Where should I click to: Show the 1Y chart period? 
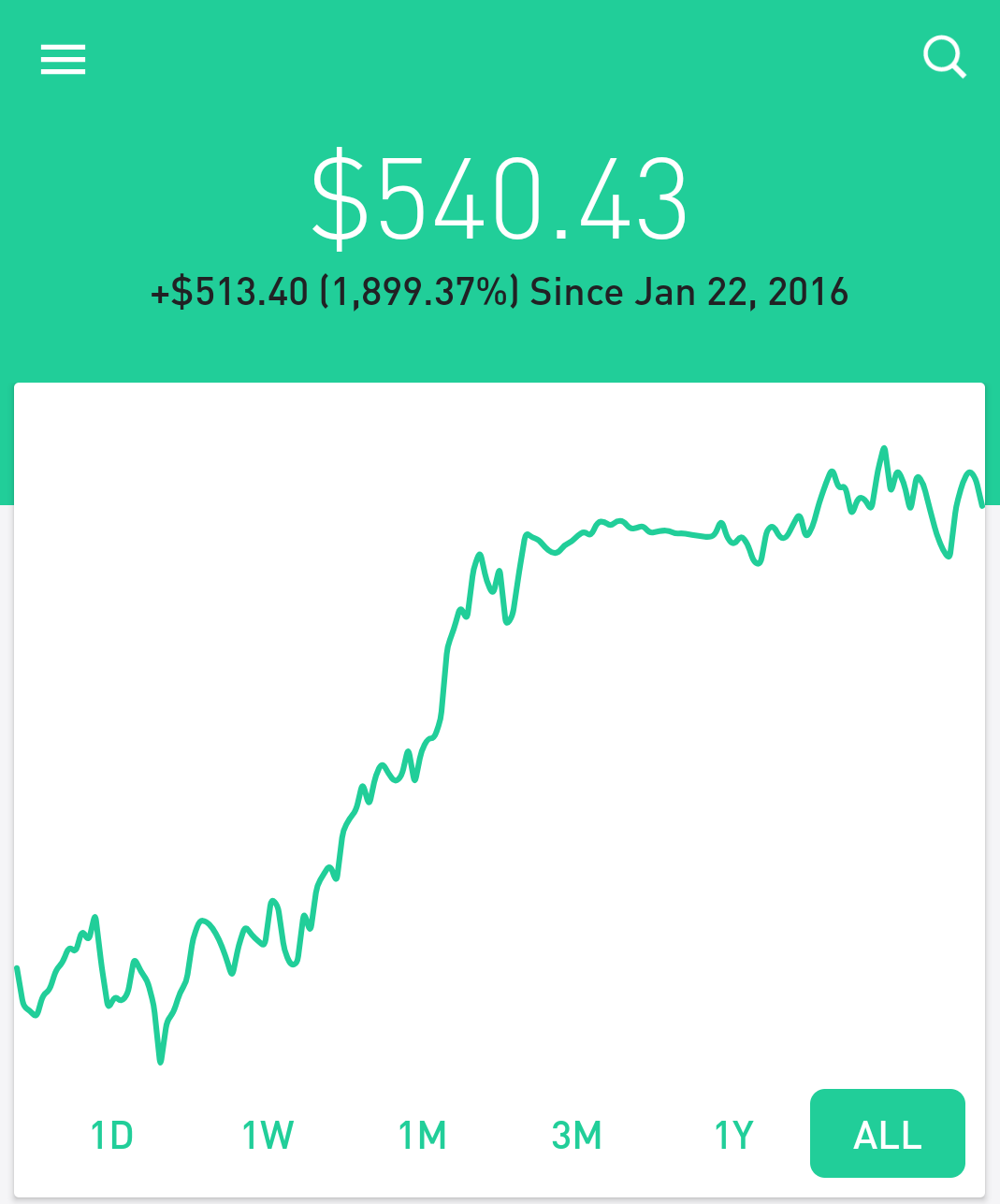point(732,1134)
